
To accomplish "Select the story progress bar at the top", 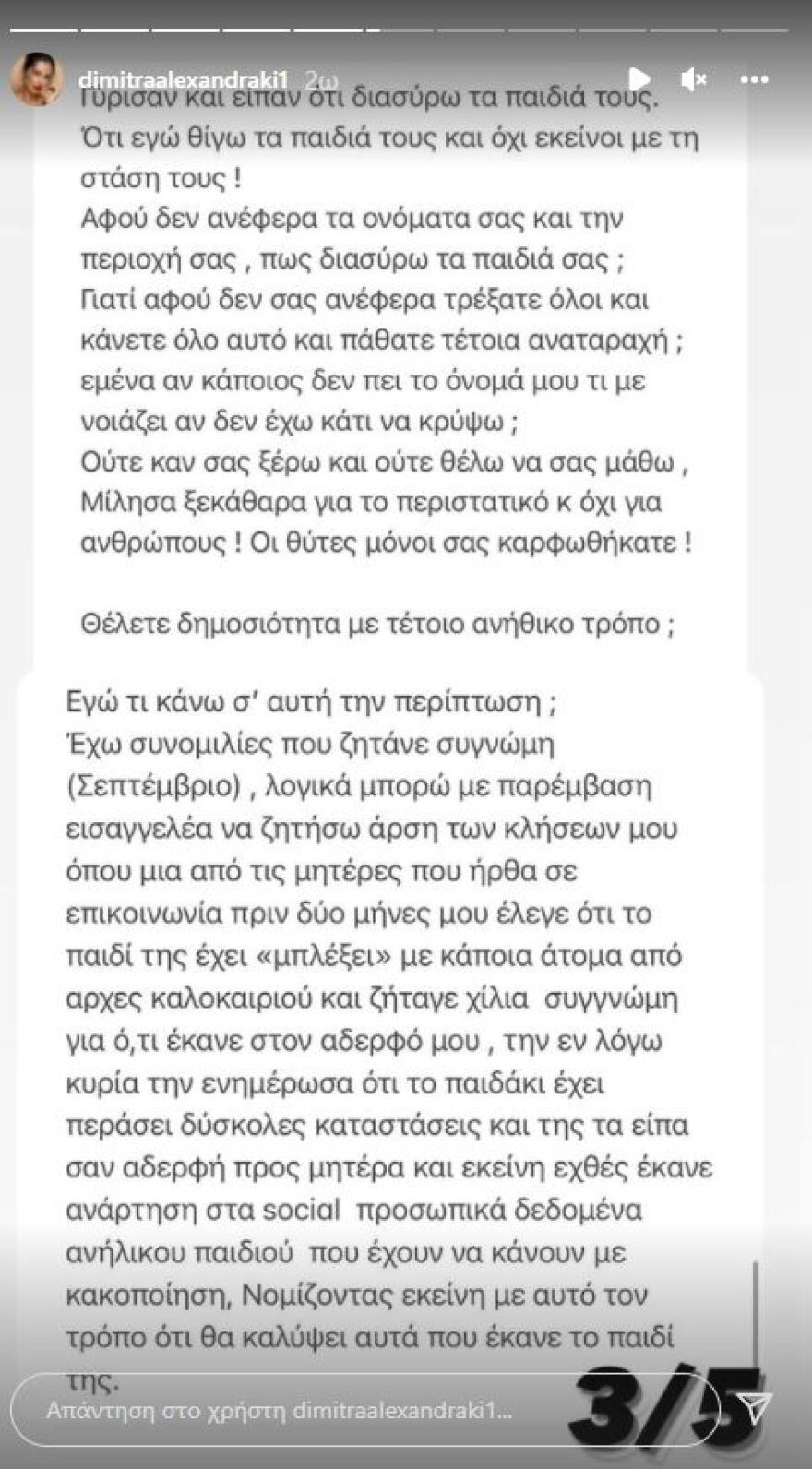I will [406, 32].
